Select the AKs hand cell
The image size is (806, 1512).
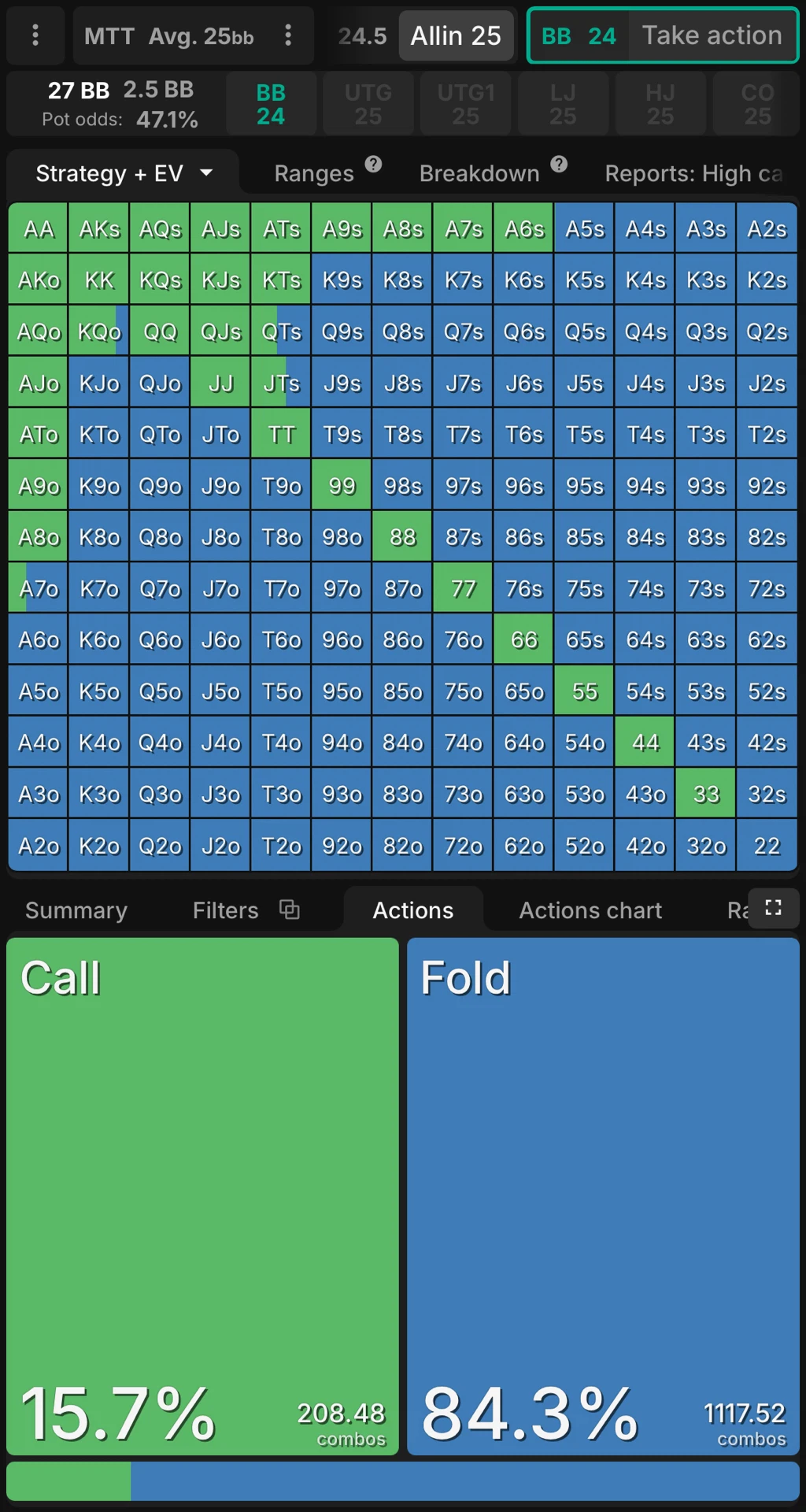(99, 229)
